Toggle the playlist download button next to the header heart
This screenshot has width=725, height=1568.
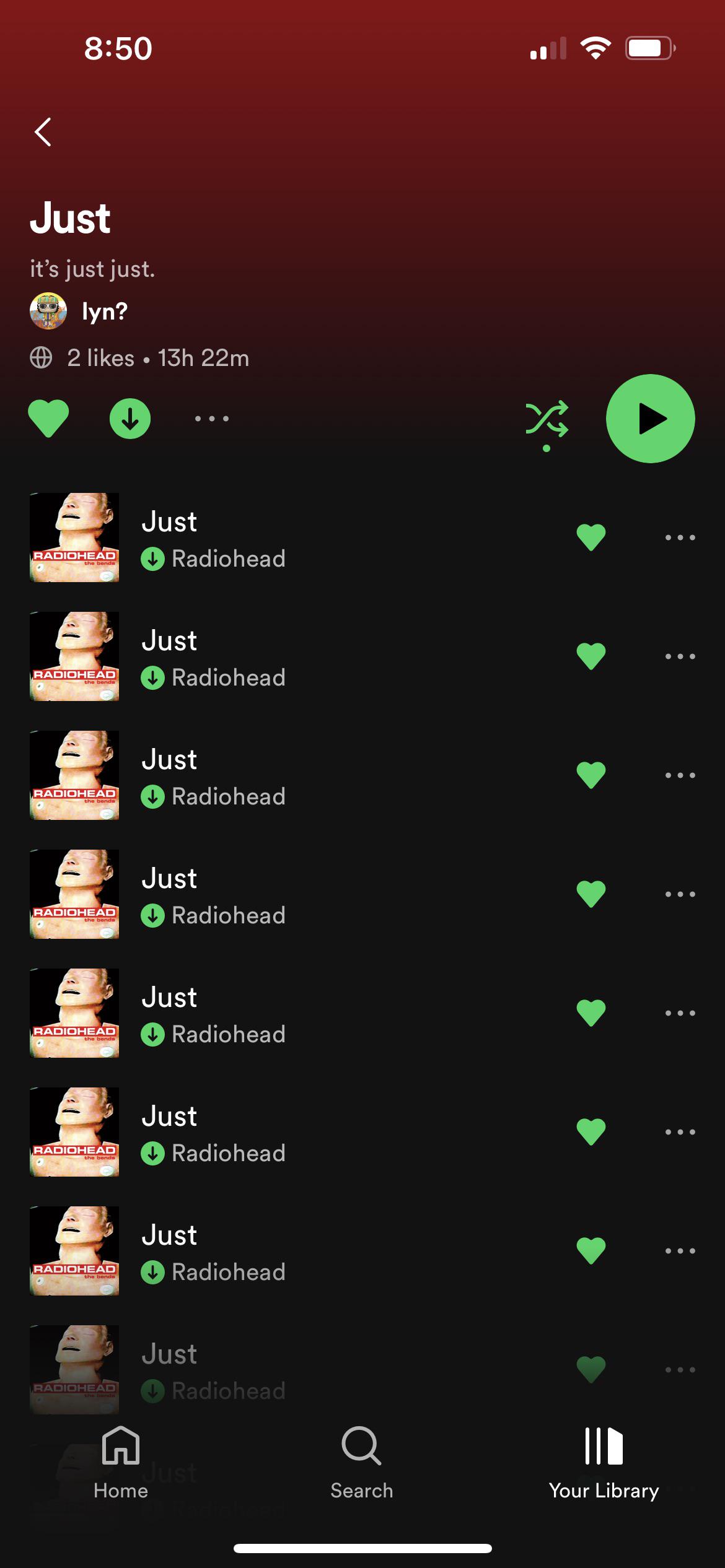[130, 419]
